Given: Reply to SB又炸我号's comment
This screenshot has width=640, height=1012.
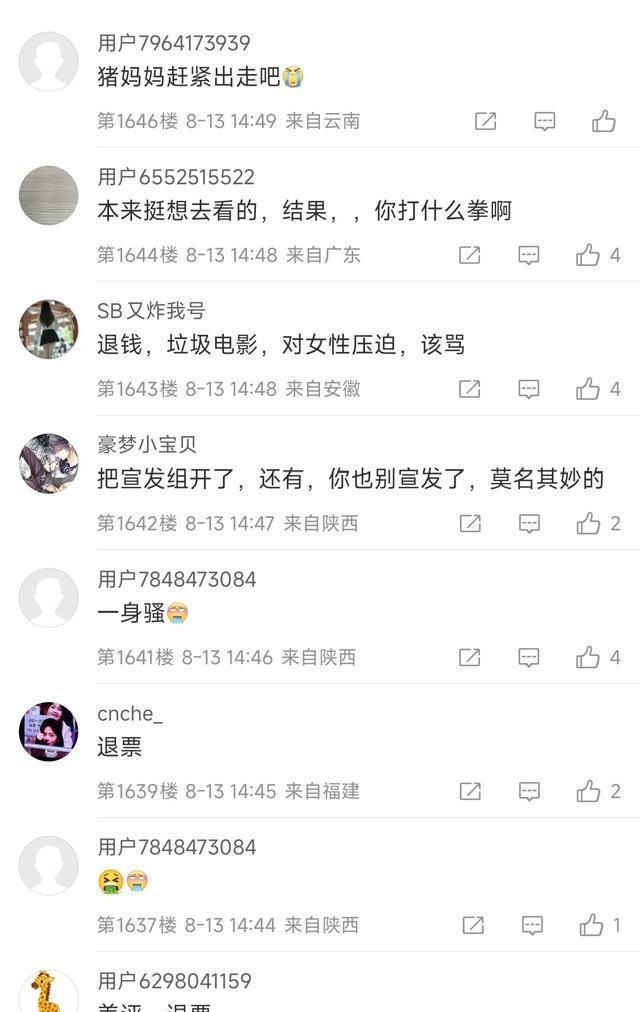Looking at the screenshot, I should (529, 389).
